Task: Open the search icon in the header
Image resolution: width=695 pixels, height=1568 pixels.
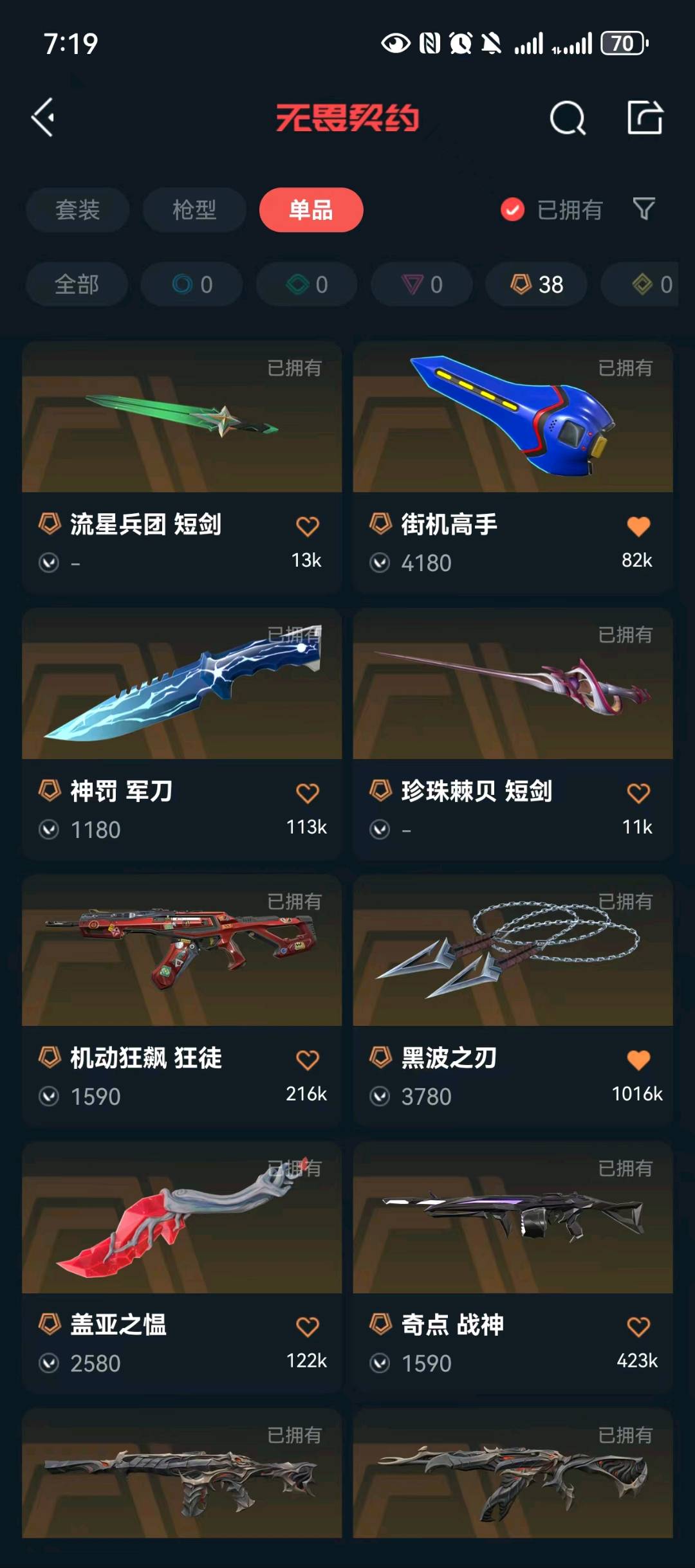Action: click(x=567, y=118)
